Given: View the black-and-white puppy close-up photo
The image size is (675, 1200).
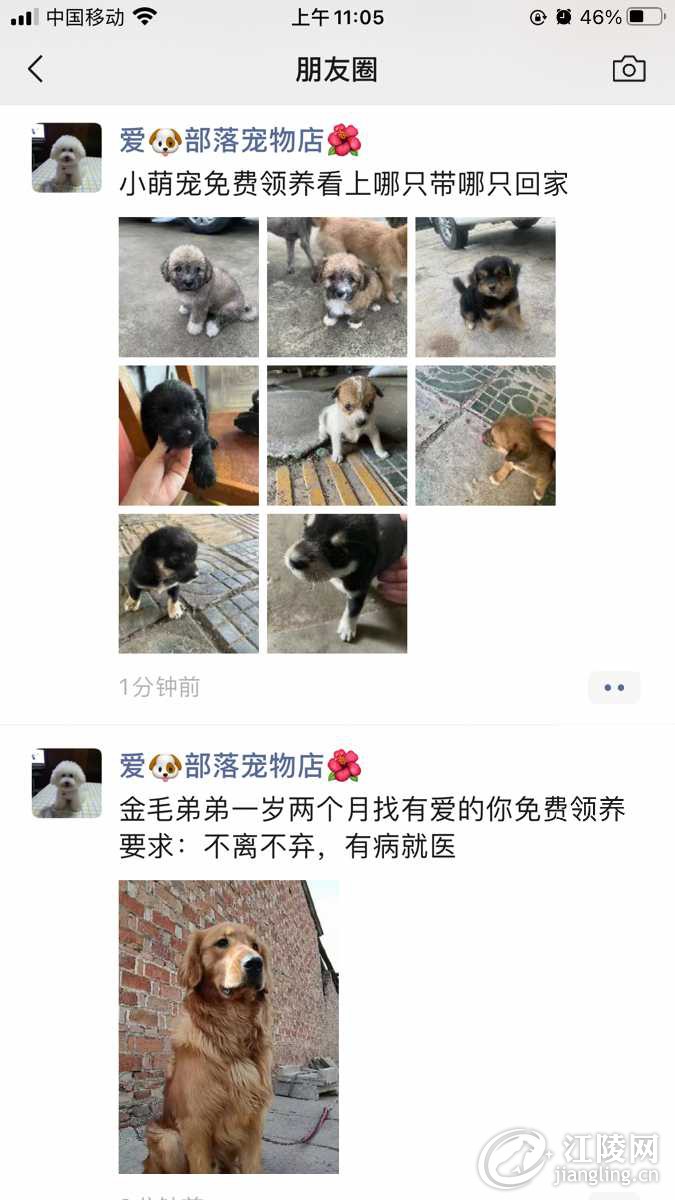Looking at the screenshot, I should point(337,583).
